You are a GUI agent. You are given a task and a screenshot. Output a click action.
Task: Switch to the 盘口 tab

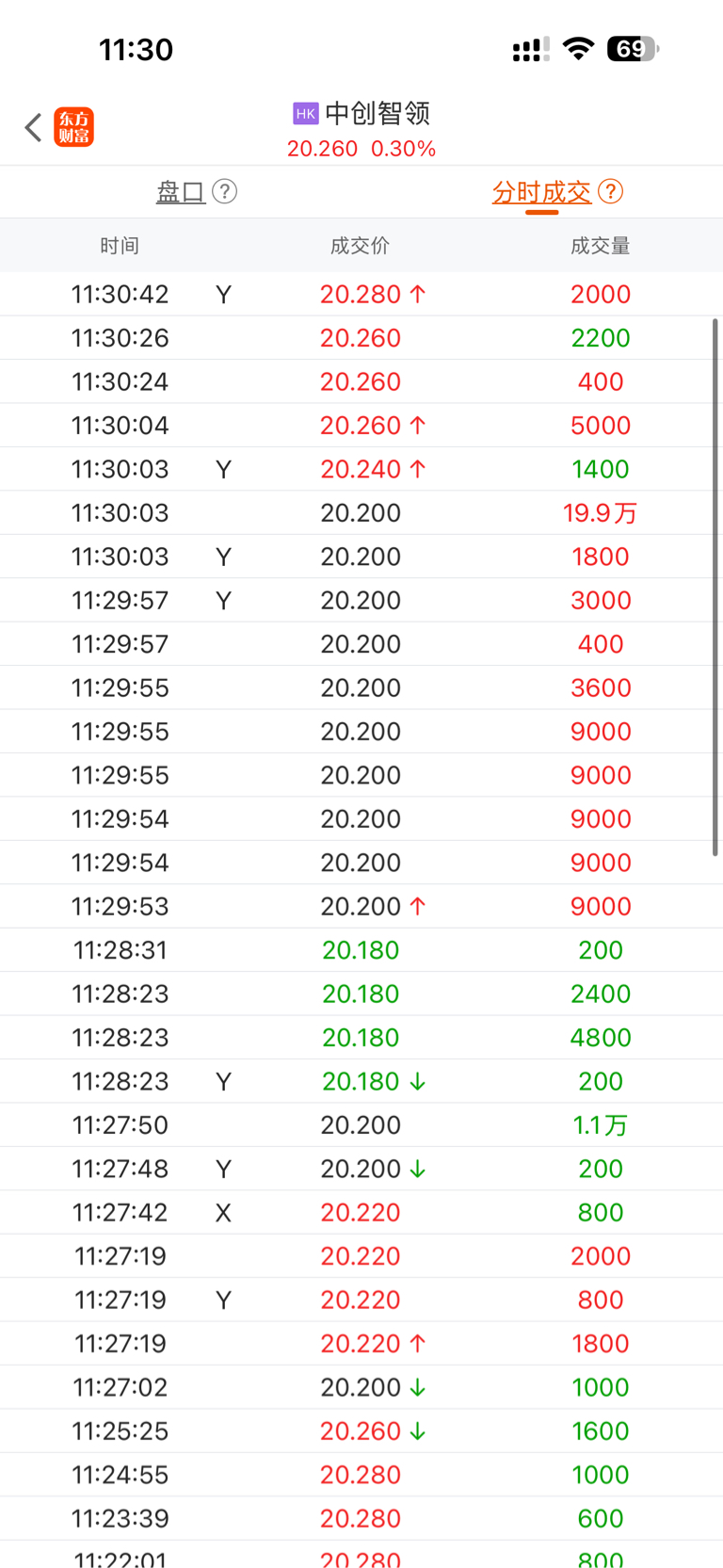pyautogui.click(x=181, y=192)
